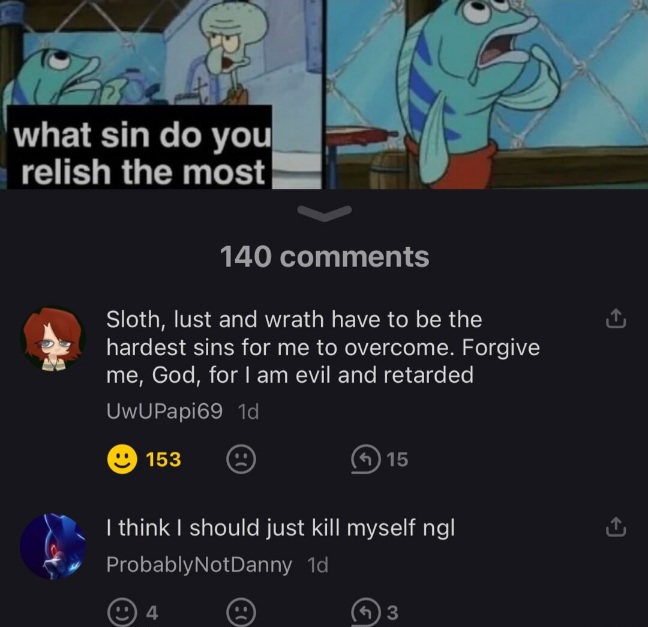Open UwUPapi69's profile avatar
The image size is (648, 627).
click(52, 341)
